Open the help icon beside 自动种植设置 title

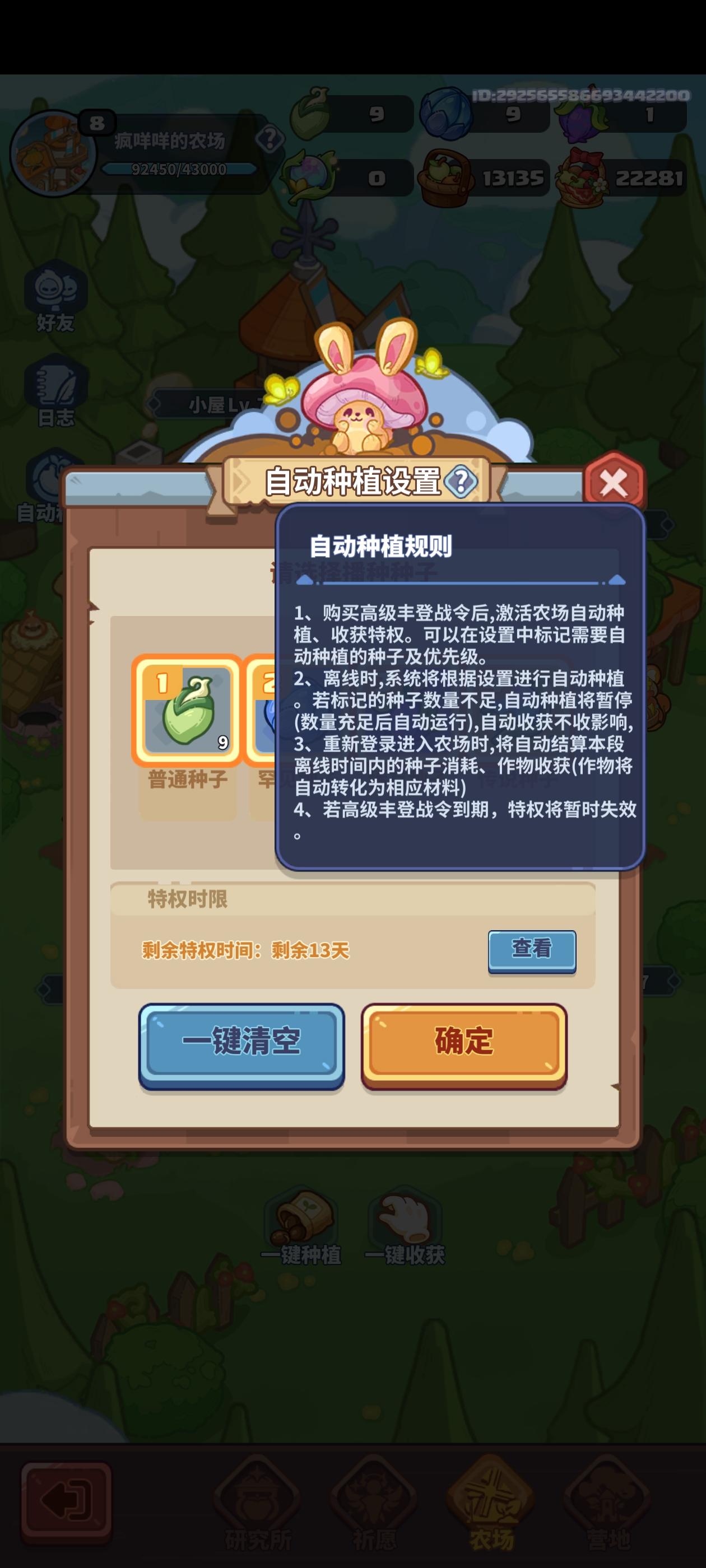461,482
